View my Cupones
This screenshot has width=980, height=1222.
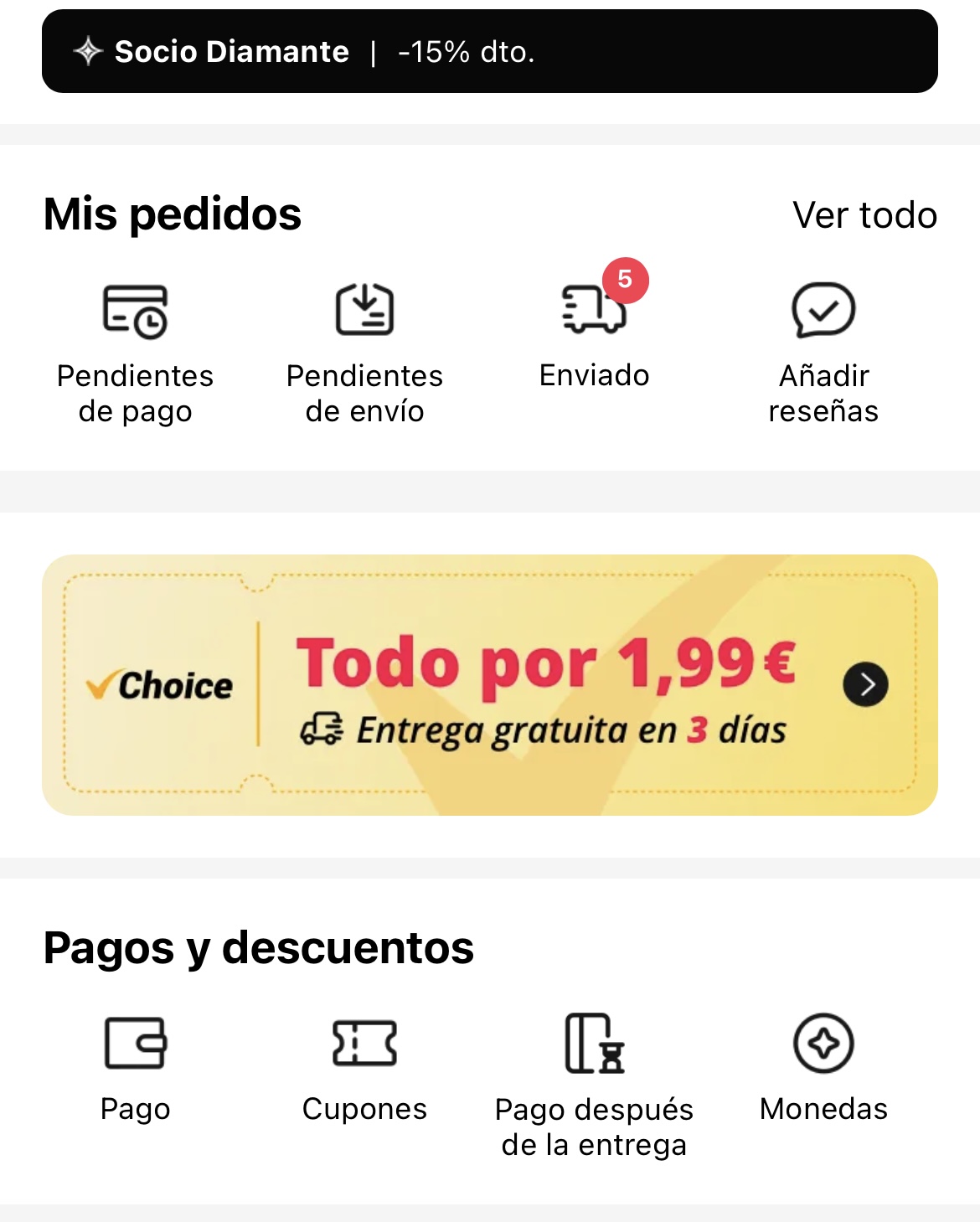click(x=364, y=1066)
